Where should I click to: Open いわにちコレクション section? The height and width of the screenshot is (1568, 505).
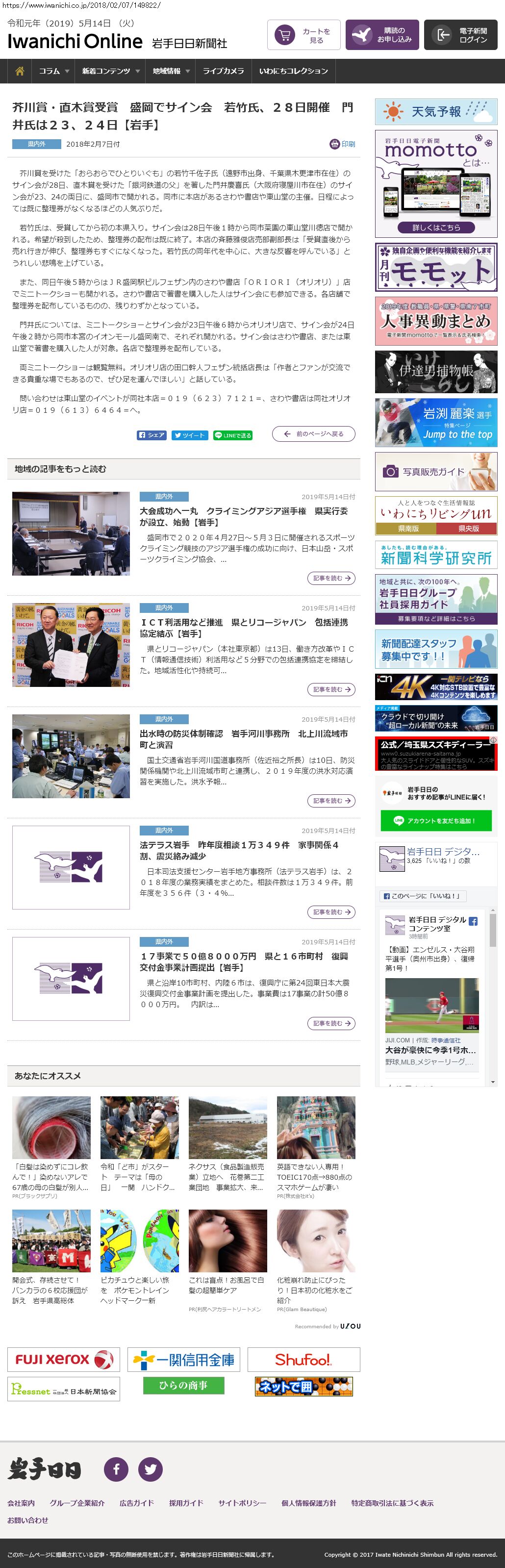[293, 71]
